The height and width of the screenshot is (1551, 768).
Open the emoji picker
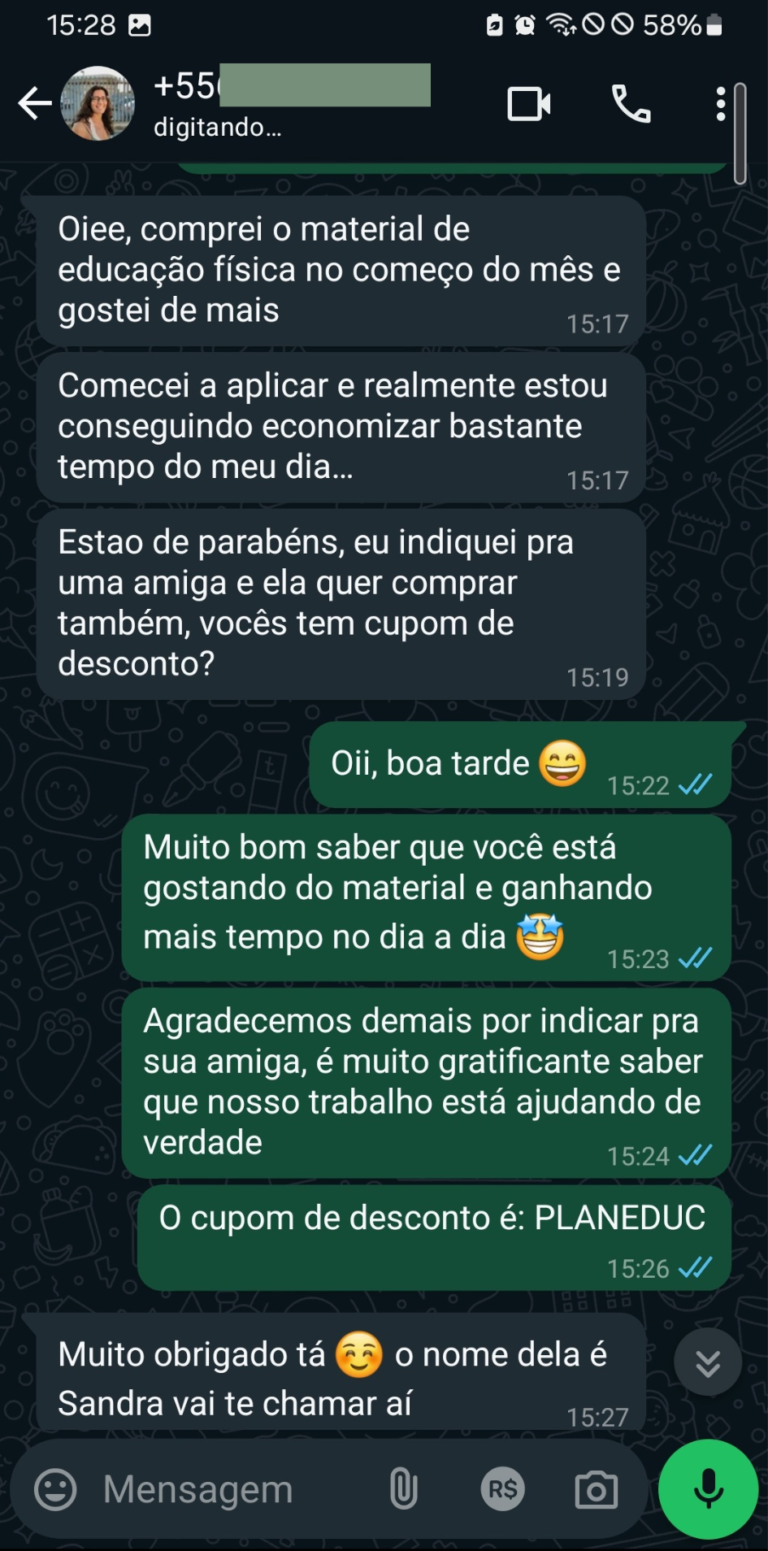55,1490
